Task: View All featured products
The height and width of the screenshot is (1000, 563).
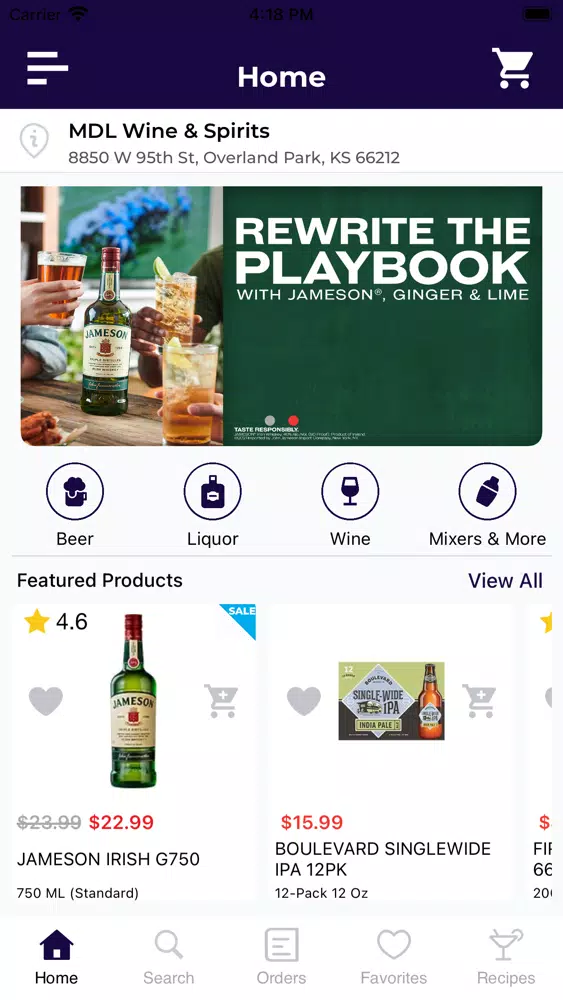Action: coord(505,580)
